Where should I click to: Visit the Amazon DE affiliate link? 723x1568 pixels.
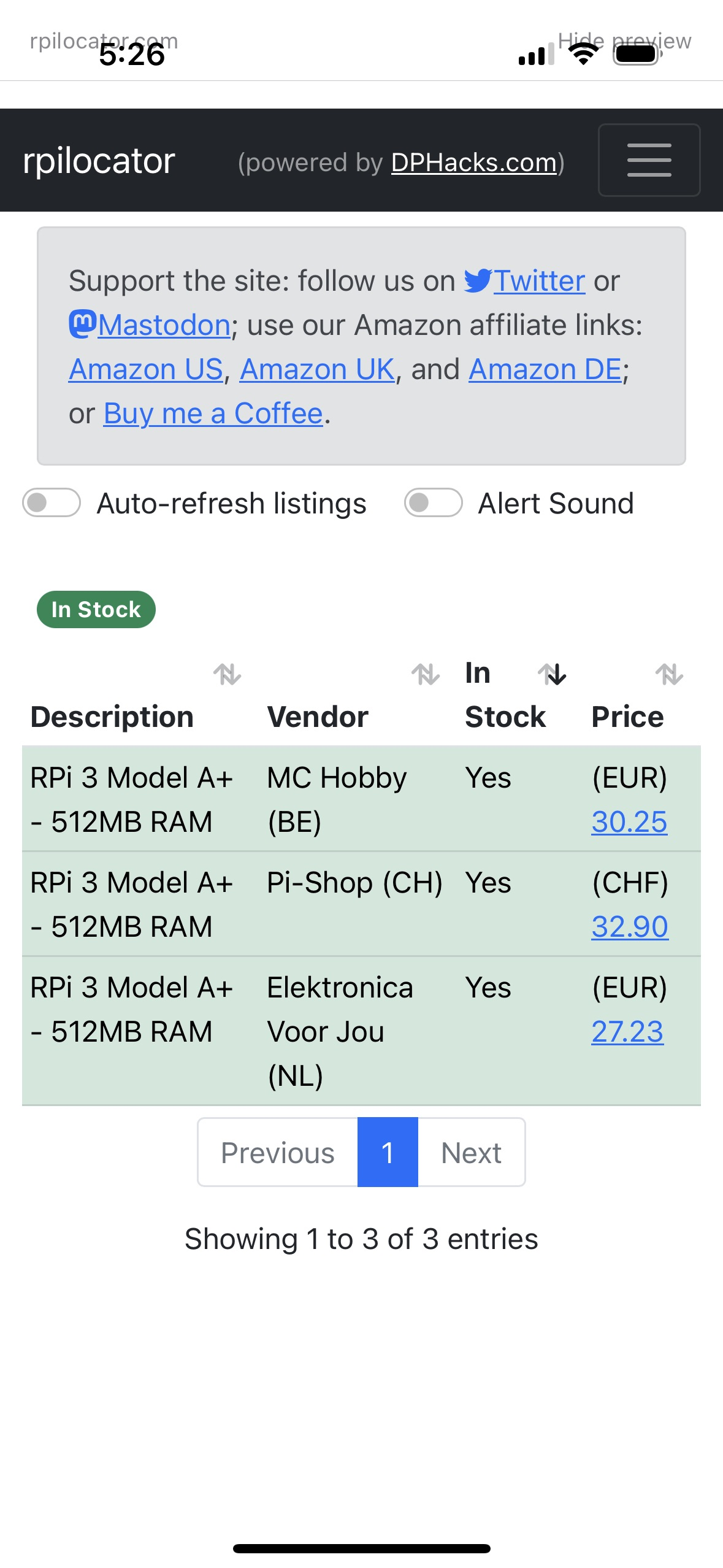(545, 369)
